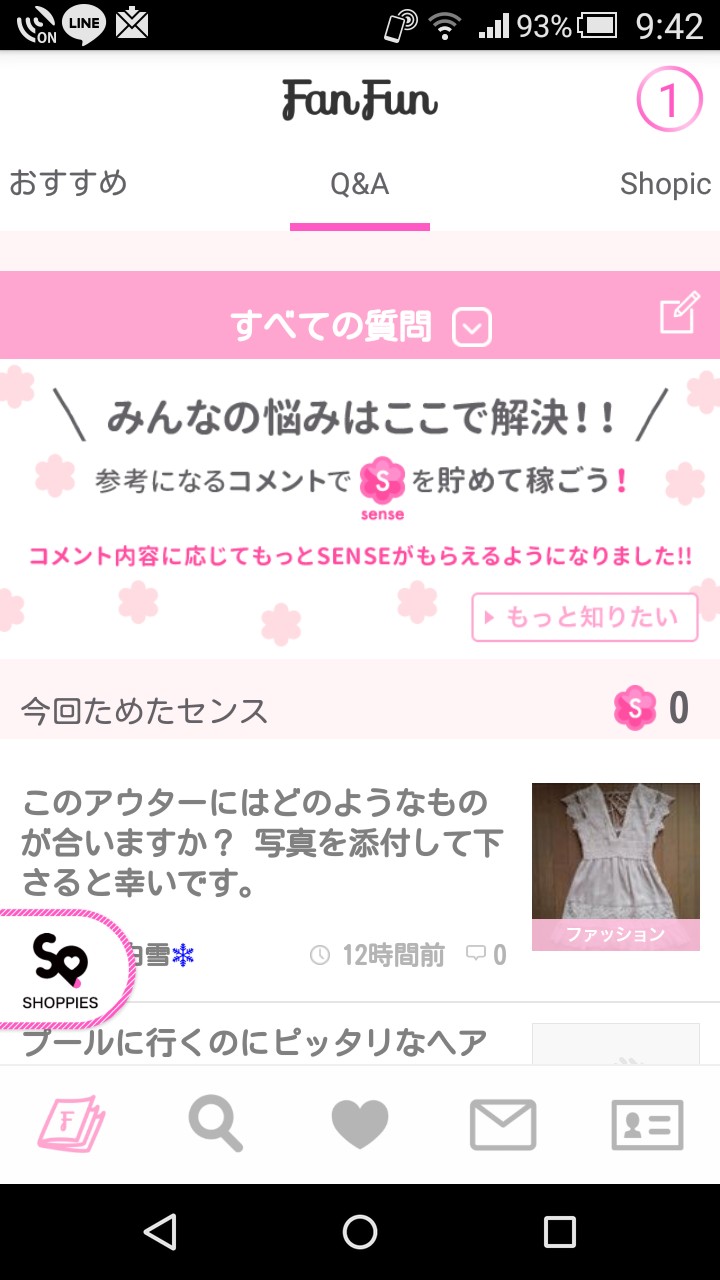This screenshot has width=720, height=1280.
Task: Open the messages envelope tab
Action: pyautogui.click(x=503, y=1123)
